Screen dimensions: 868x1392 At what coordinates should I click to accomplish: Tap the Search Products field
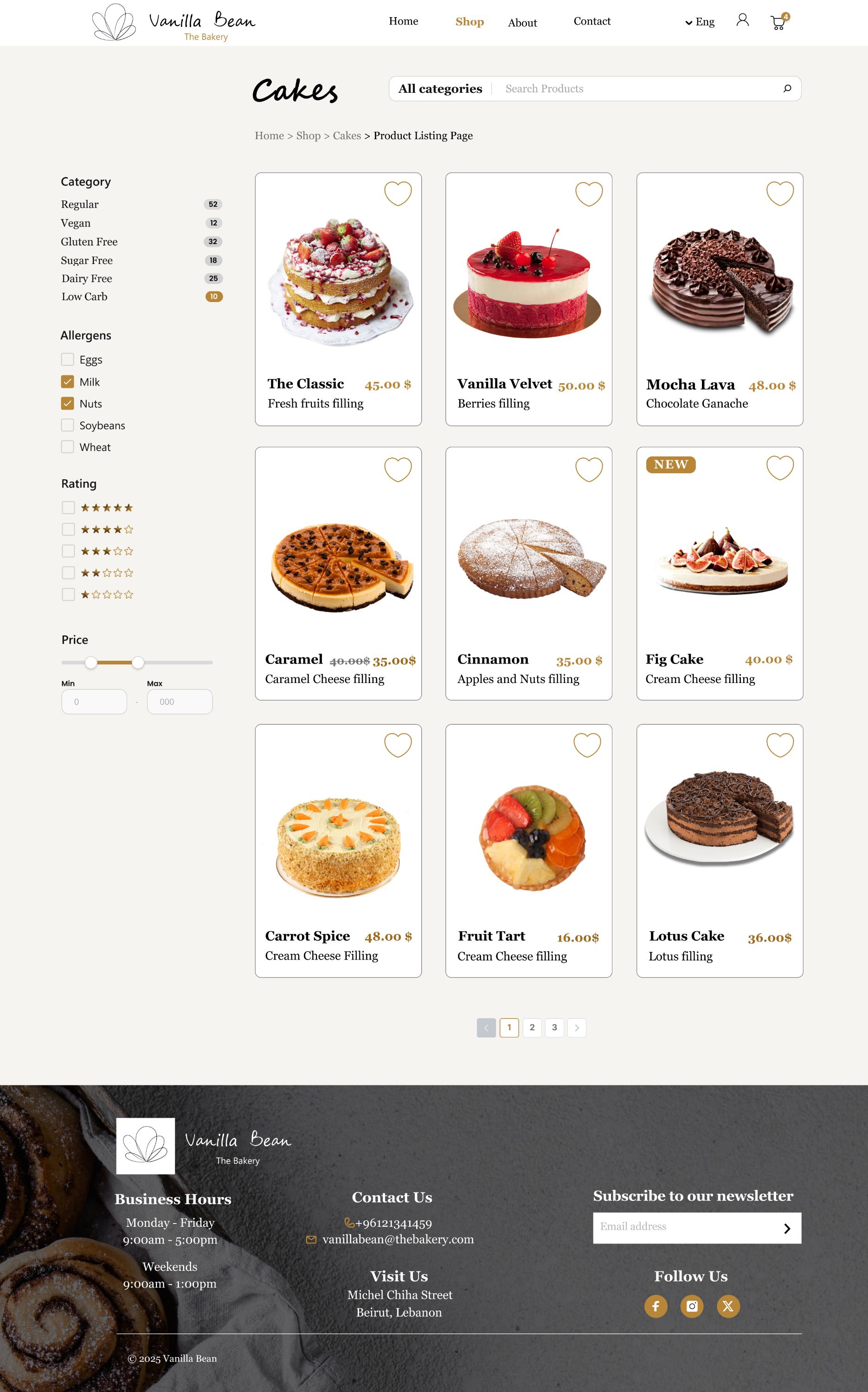[637, 89]
